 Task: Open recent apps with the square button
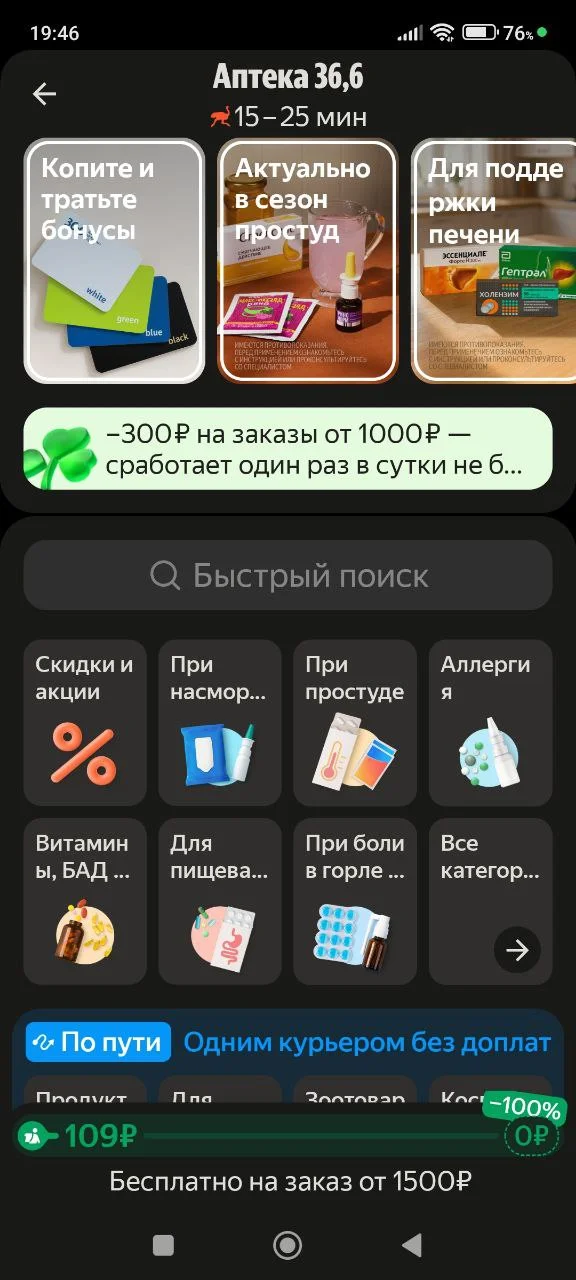(163, 1244)
